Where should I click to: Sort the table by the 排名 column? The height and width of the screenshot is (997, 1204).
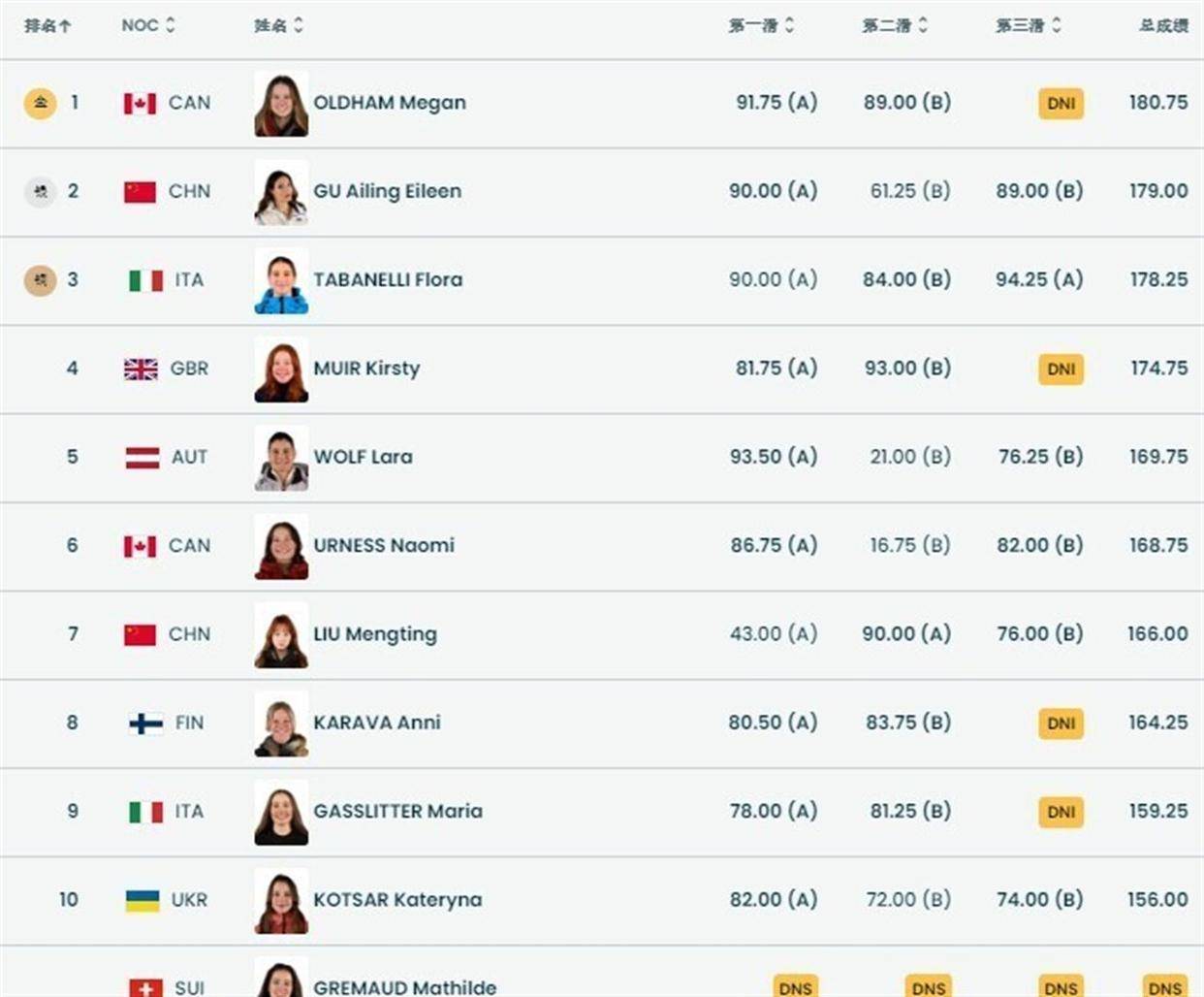coord(48,25)
